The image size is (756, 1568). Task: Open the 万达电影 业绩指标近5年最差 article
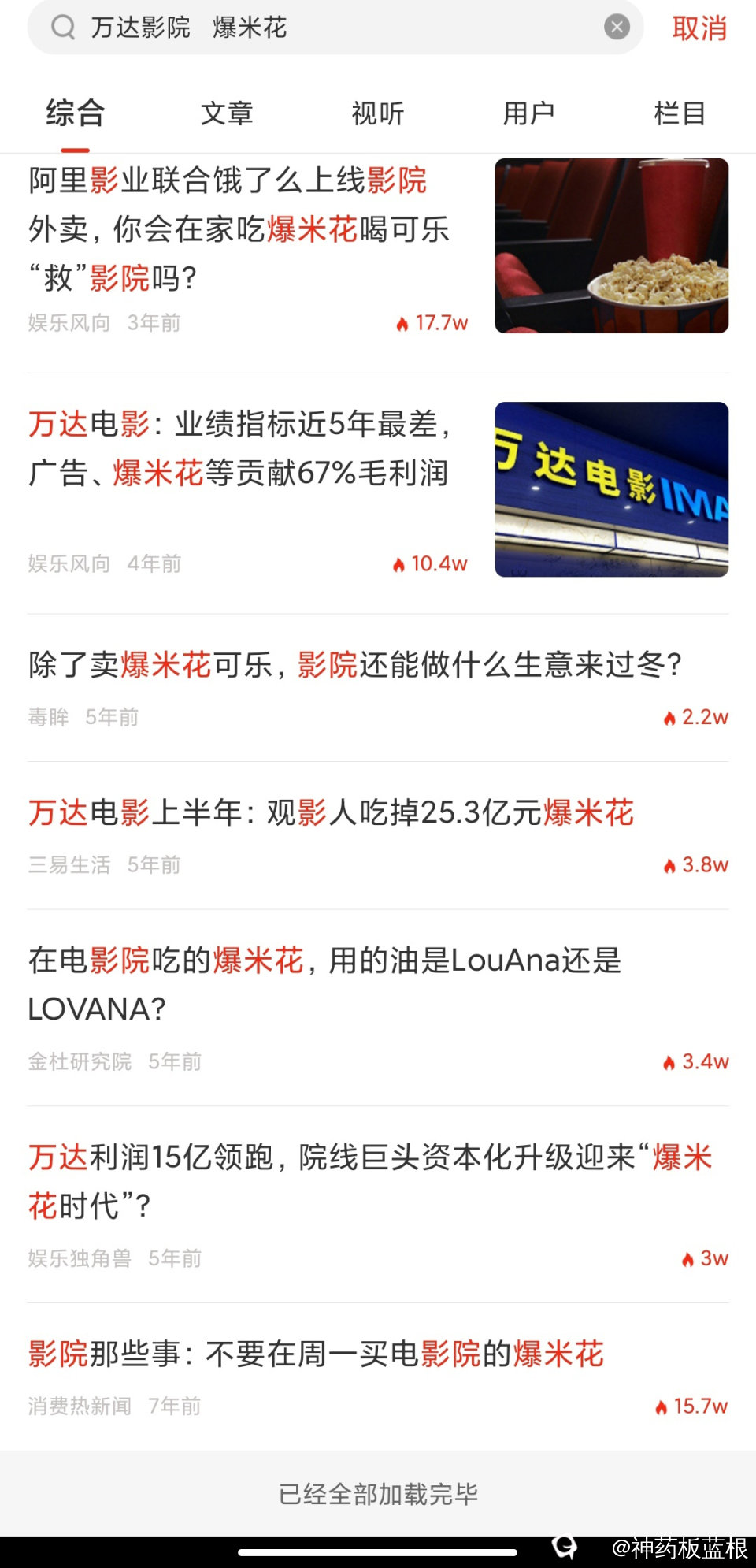click(x=239, y=448)
